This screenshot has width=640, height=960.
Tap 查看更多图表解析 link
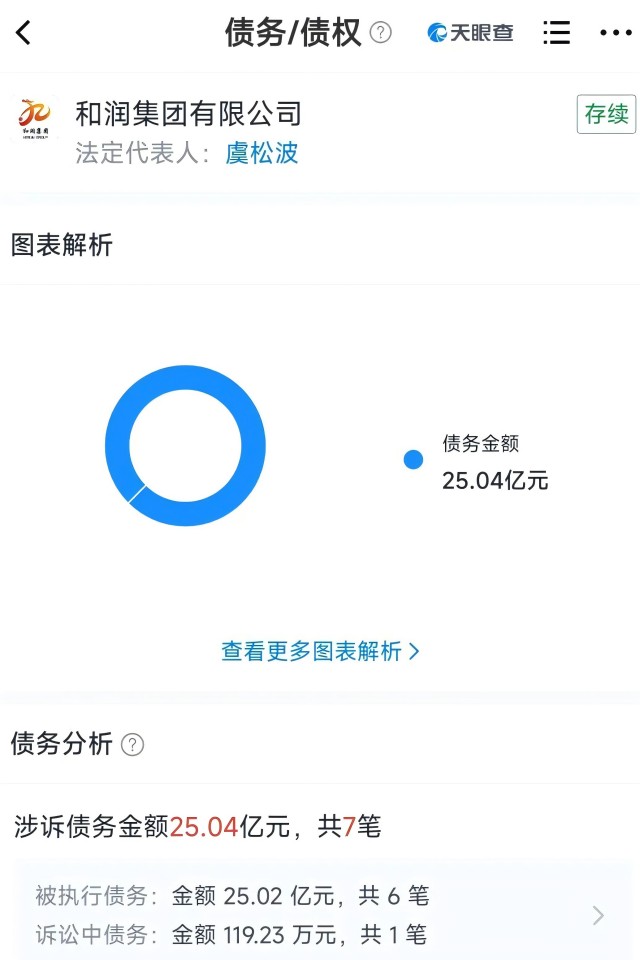click(x=320, y=651)
